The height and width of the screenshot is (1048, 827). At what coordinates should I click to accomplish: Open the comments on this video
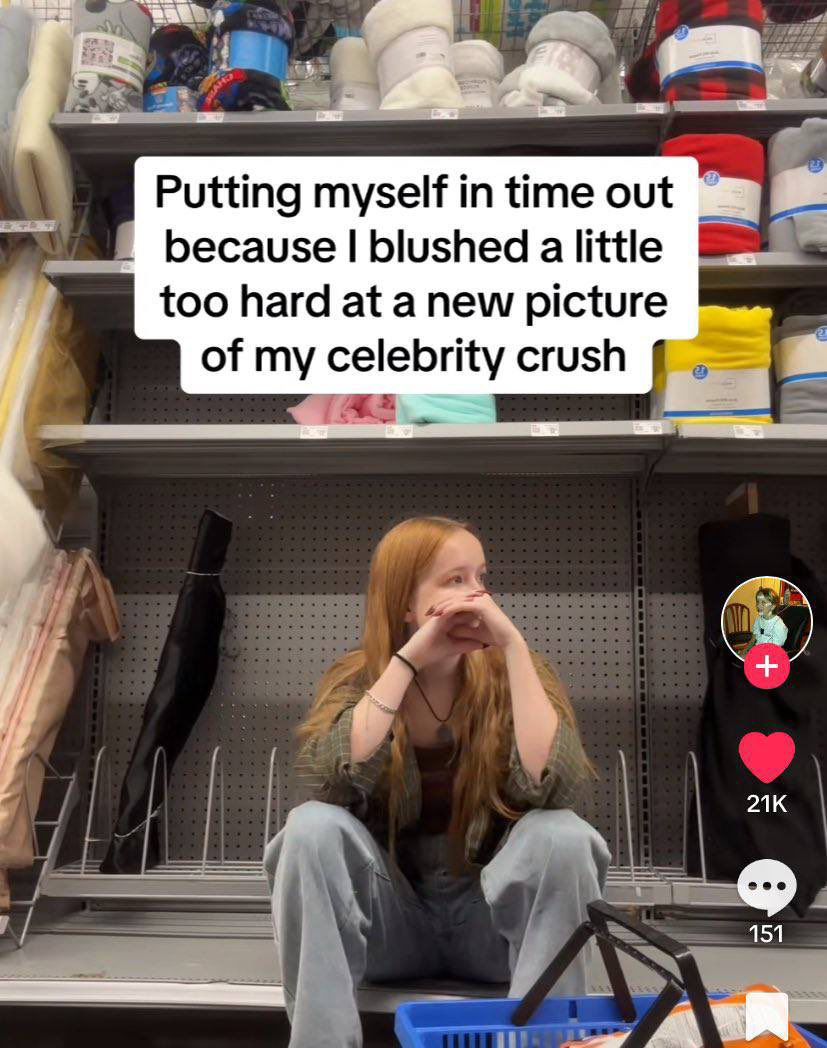point(766,886)
